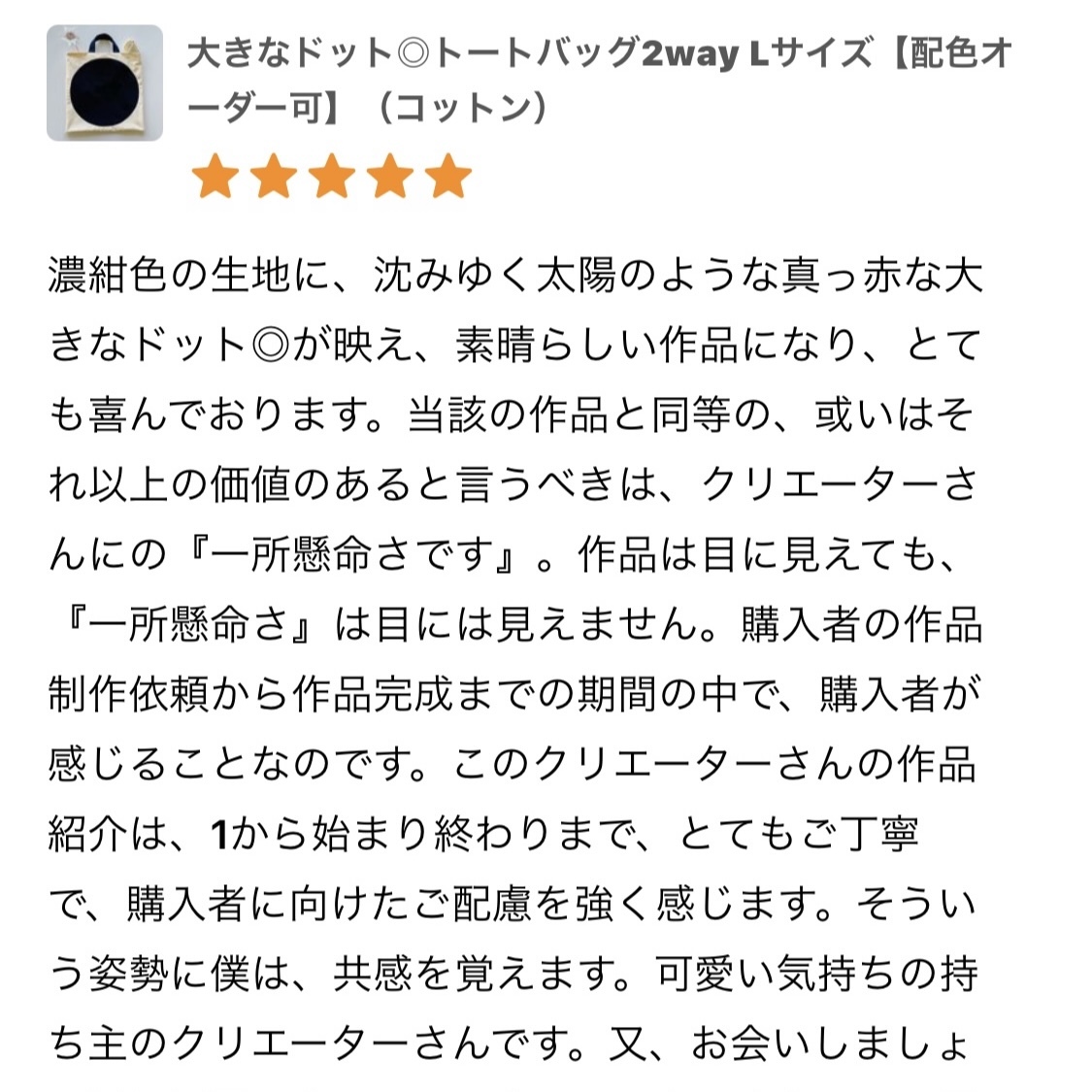Open the 大きなドット◎トートバッグ2way product title
The width and height of the screenshot is (1092, 1092).
coord(599,80)
